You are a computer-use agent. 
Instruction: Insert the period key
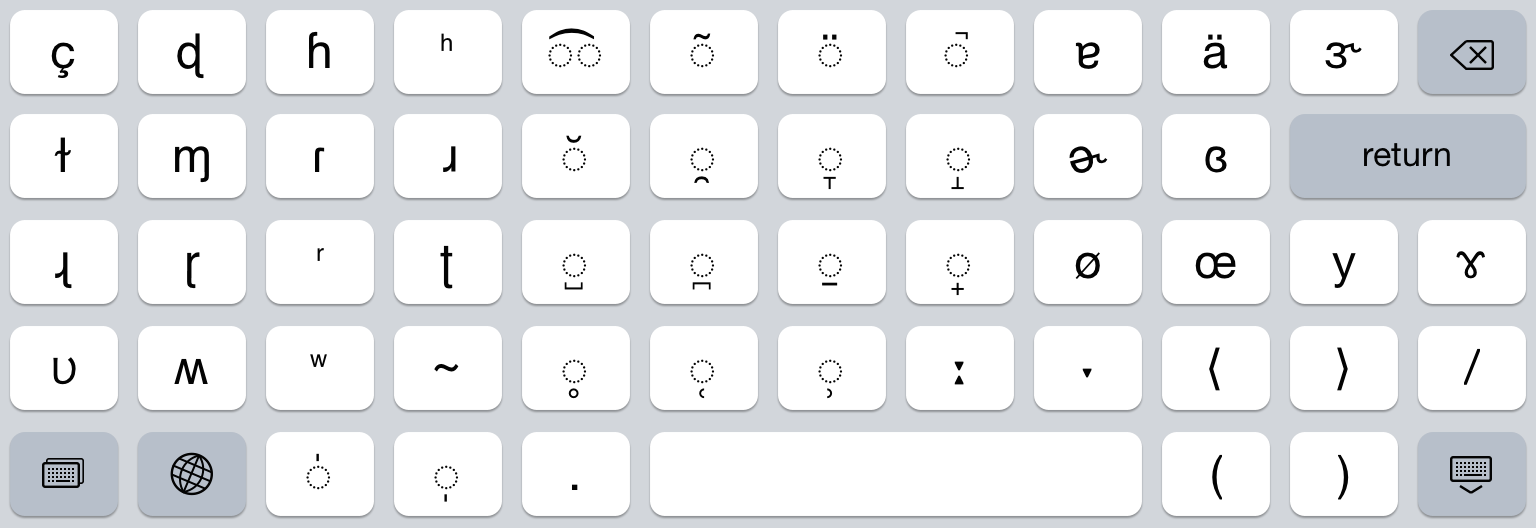click(575, 474)
